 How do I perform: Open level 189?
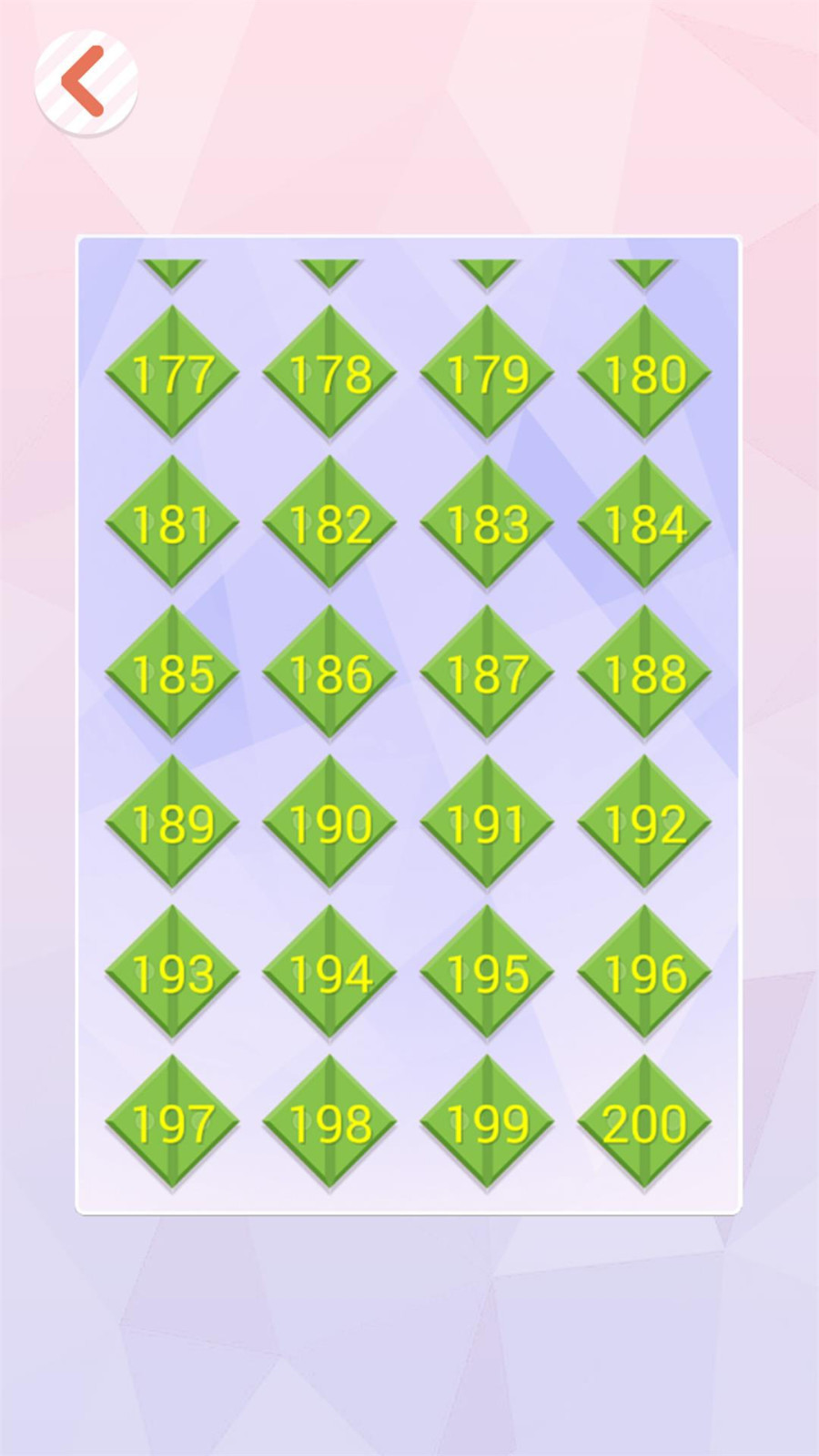[172, 823]
